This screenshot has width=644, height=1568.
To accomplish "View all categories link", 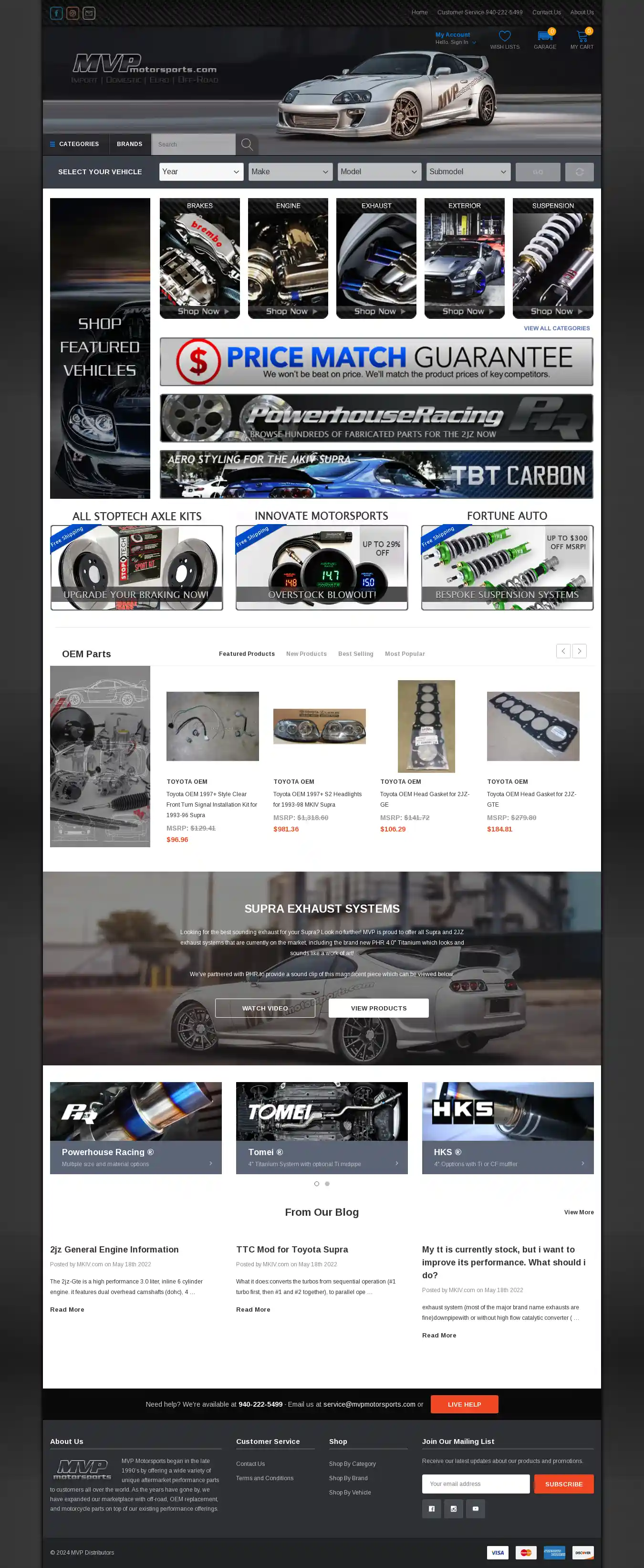I will coord(556,328).
